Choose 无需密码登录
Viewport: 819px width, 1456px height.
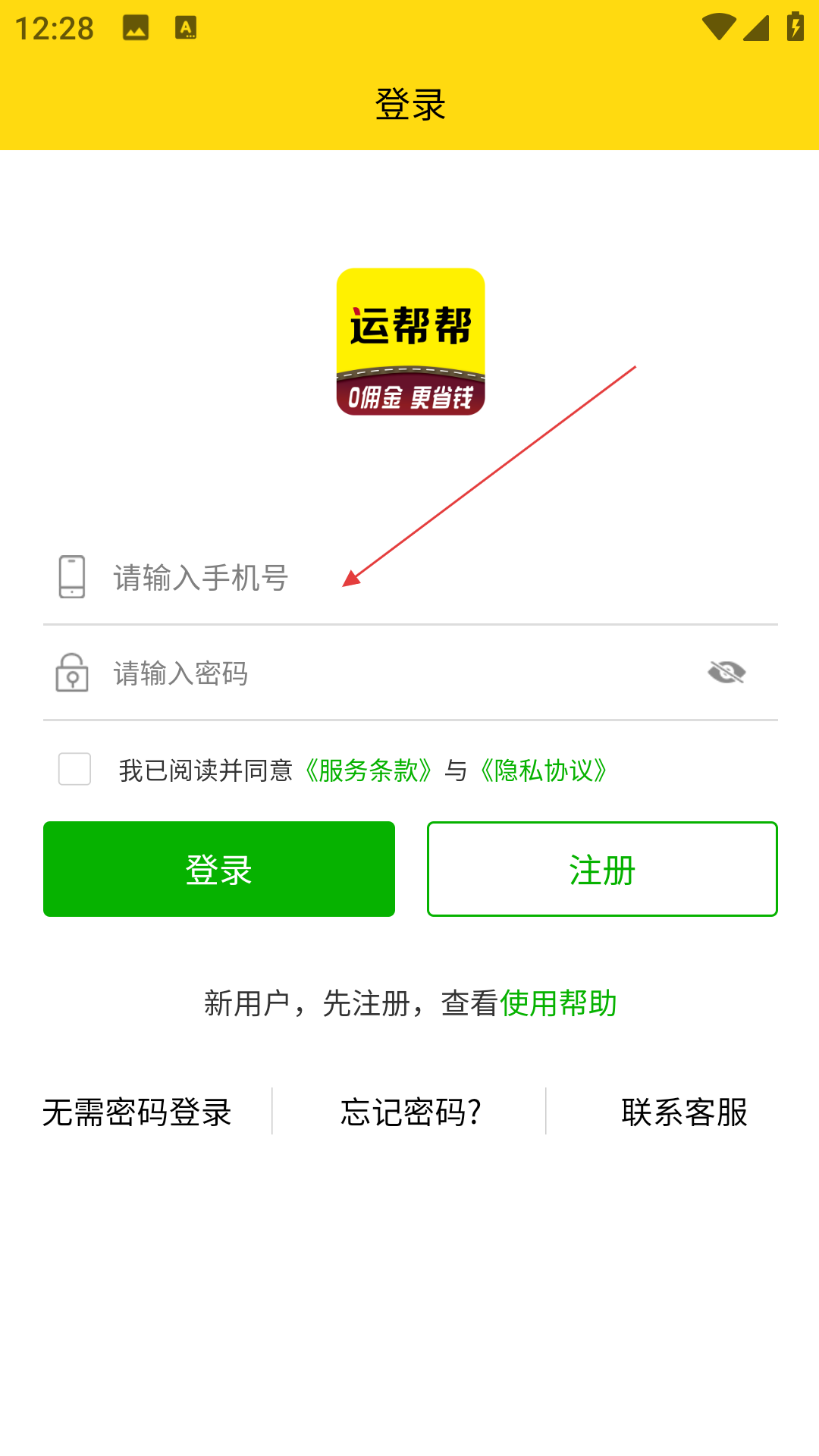[137, 1112]
